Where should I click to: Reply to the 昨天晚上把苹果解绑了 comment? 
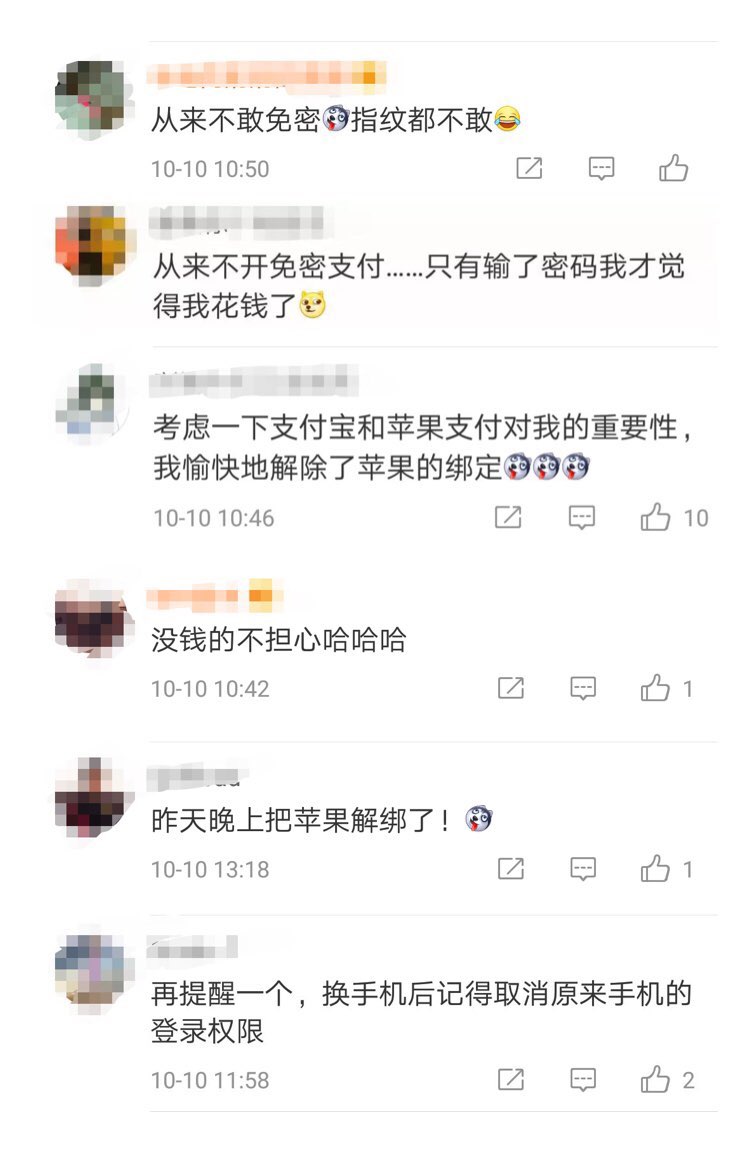[583, 869]
